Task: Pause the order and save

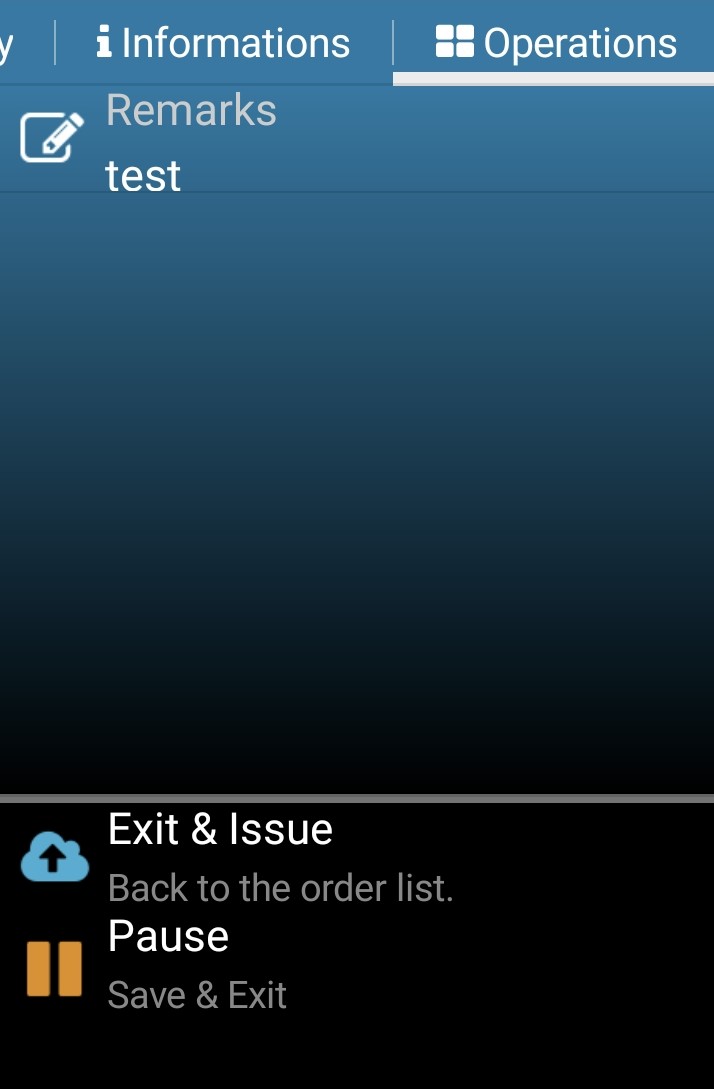Action: click(x=168, y=962)
